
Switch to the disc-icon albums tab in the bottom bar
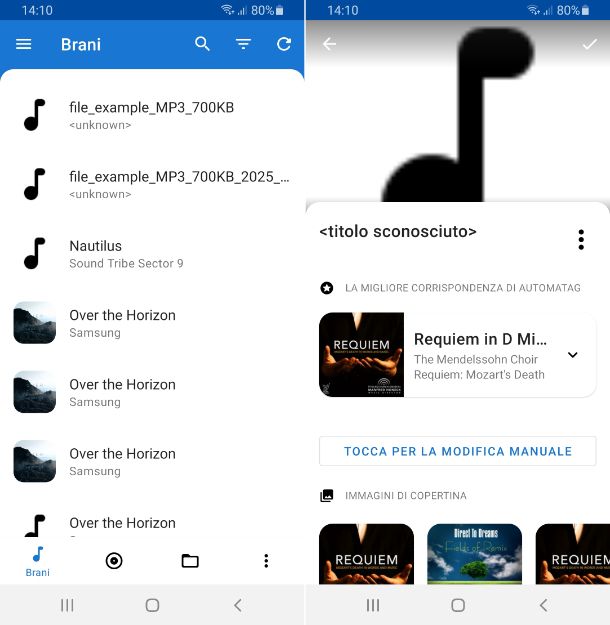click(114, 561)
